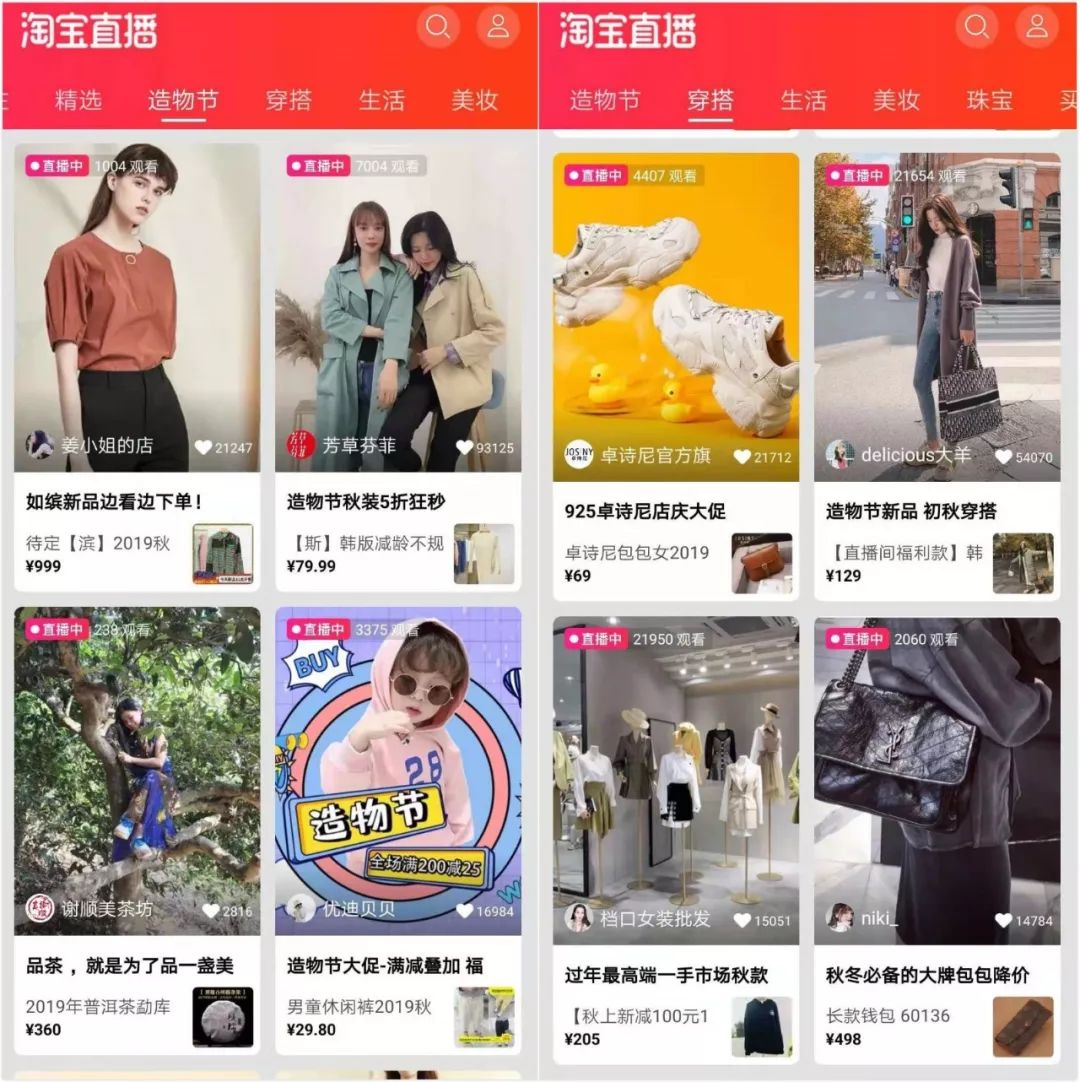
Task: Open search on the left screen
Action: point(438,27)
